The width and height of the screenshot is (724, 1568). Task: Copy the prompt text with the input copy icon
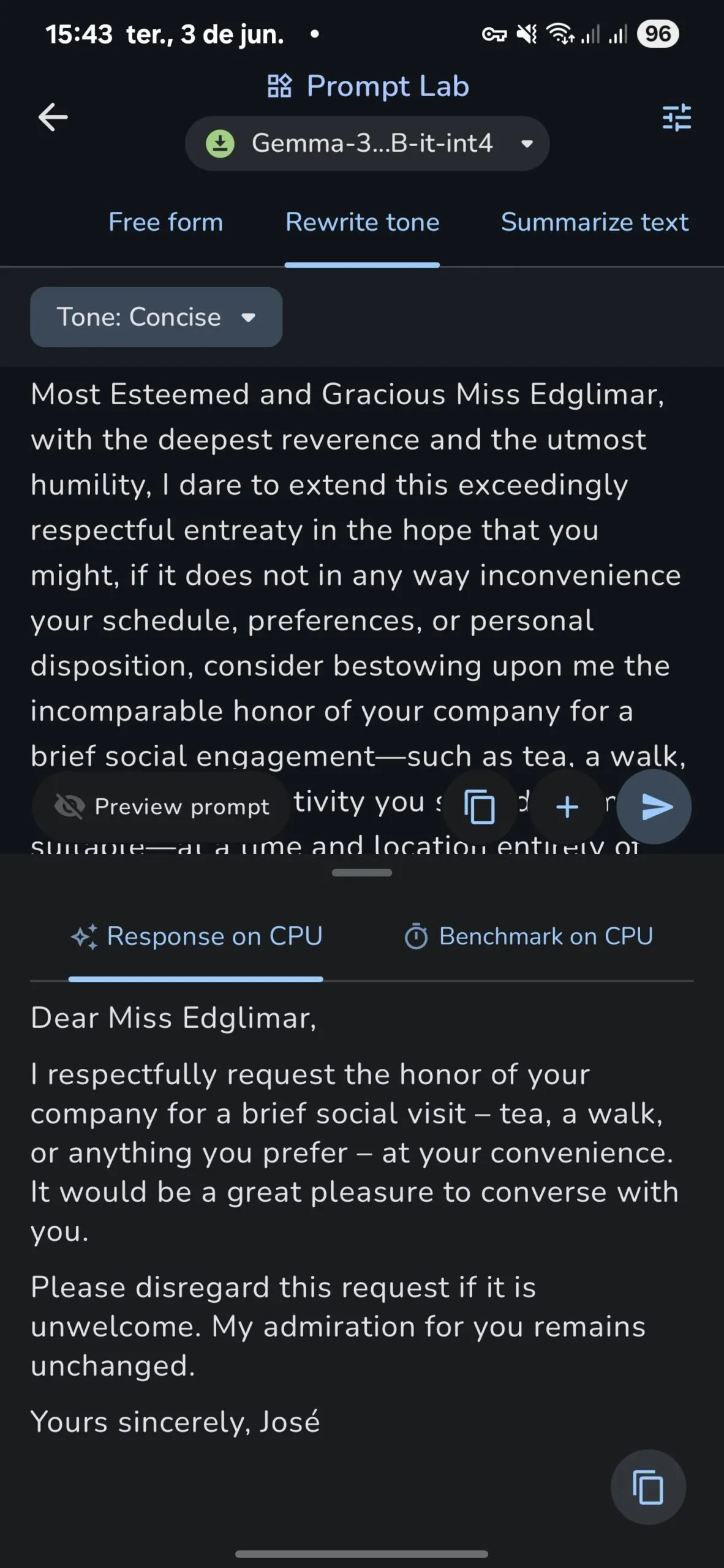coord(480,807)
